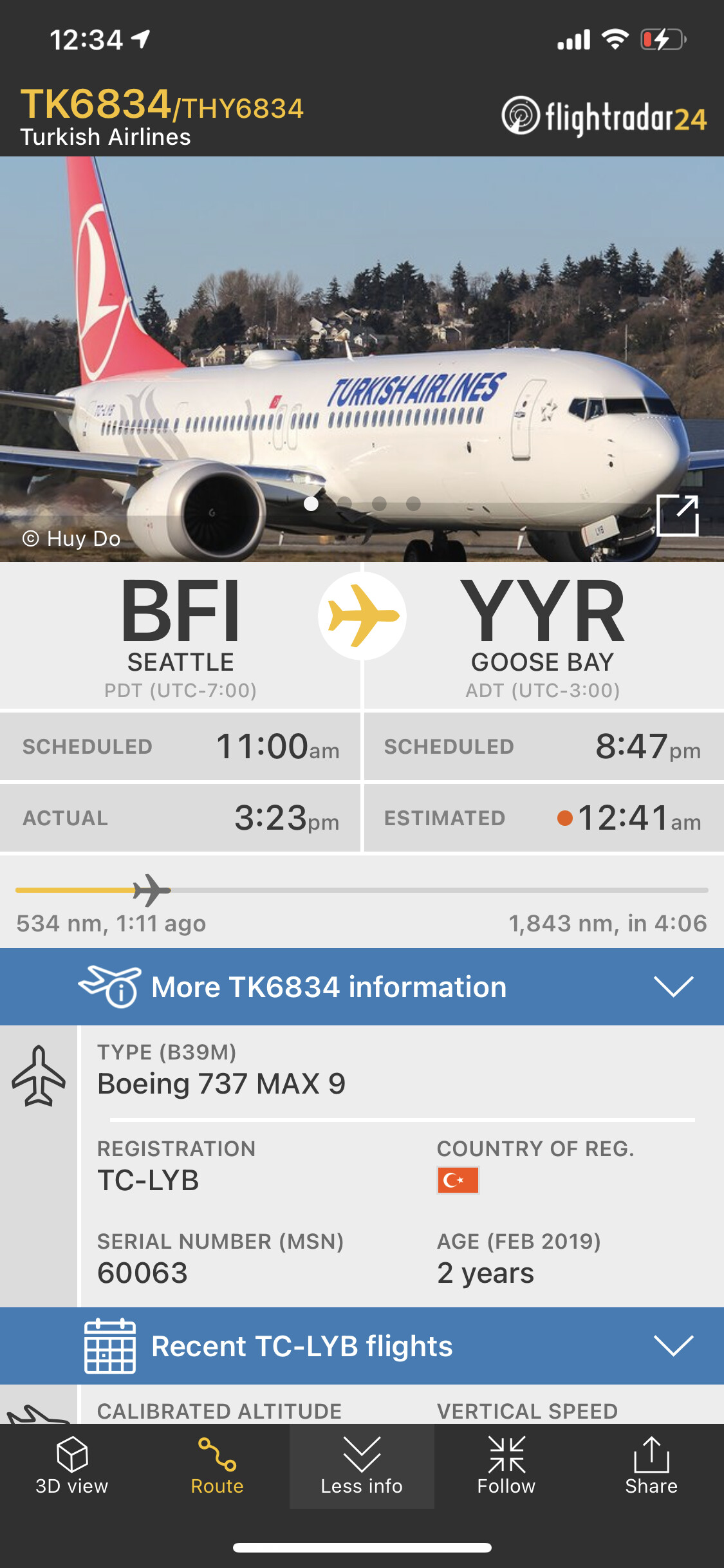Viewport: 724px width, 1568px height.
Task: Show the flight Route
Action: coord(217,1466)
